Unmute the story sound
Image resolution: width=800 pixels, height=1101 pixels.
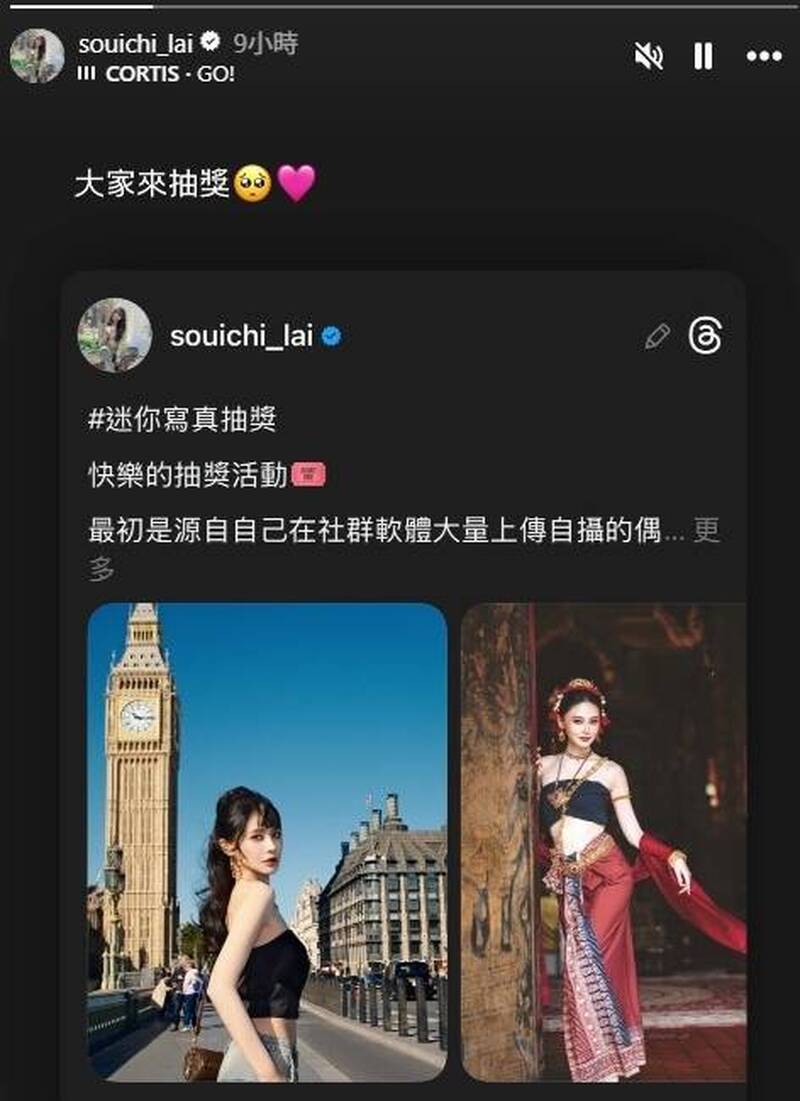click(649, 57)
